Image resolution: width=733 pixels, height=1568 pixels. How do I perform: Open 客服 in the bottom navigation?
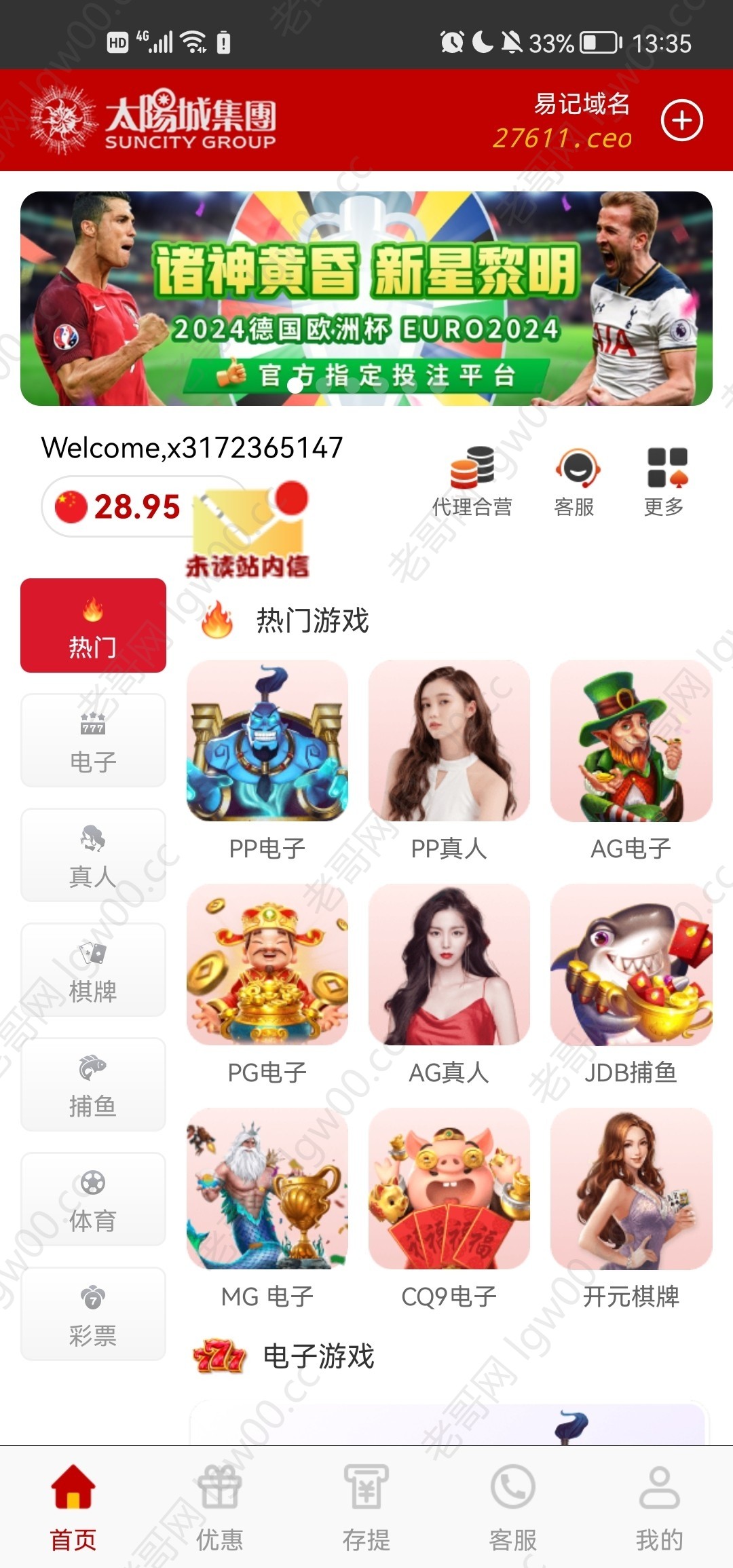(513, 1507)
